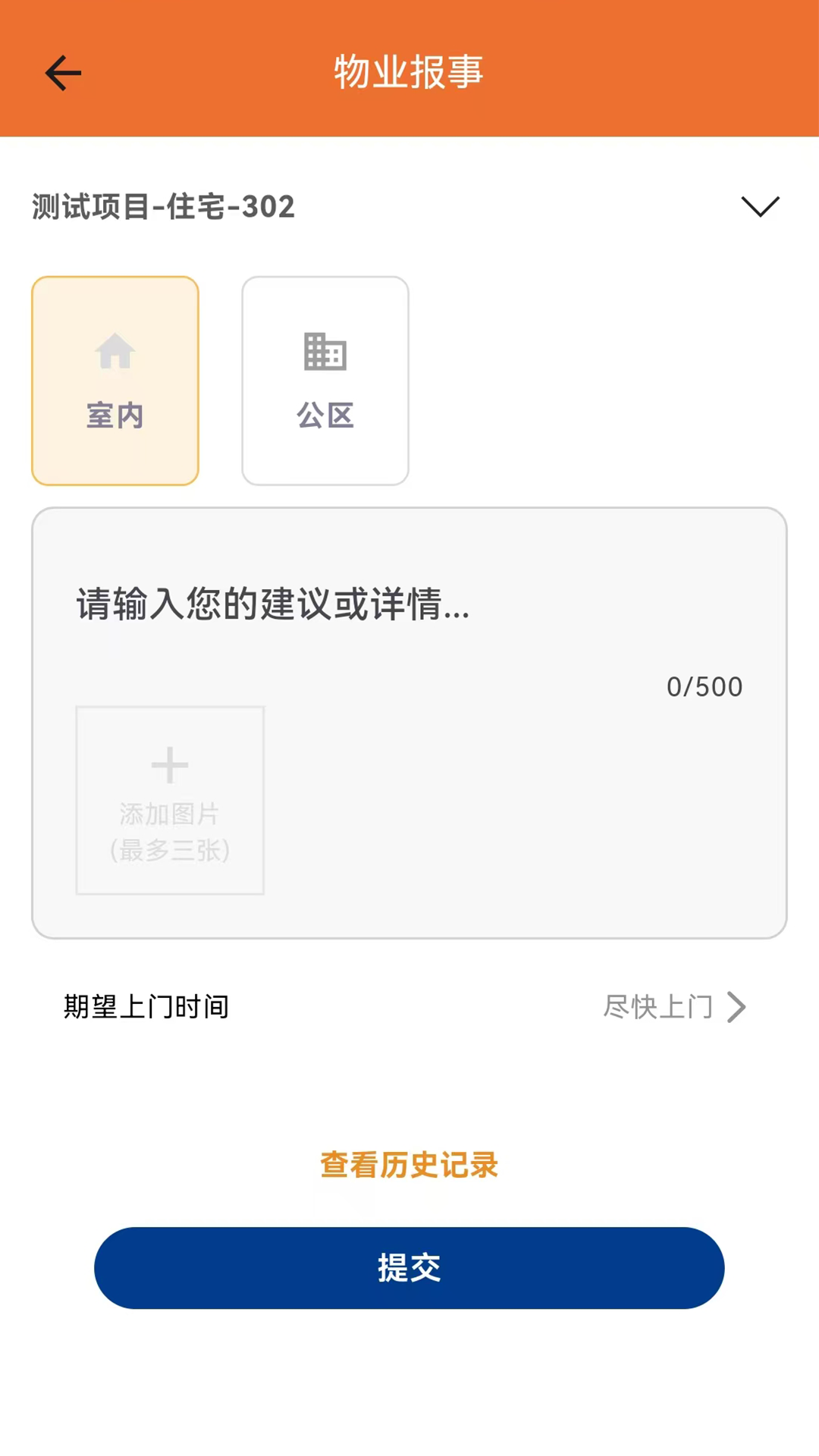Open the downward chevron beside the project name
Screen dimensions: 819x1456
[759, 206]
